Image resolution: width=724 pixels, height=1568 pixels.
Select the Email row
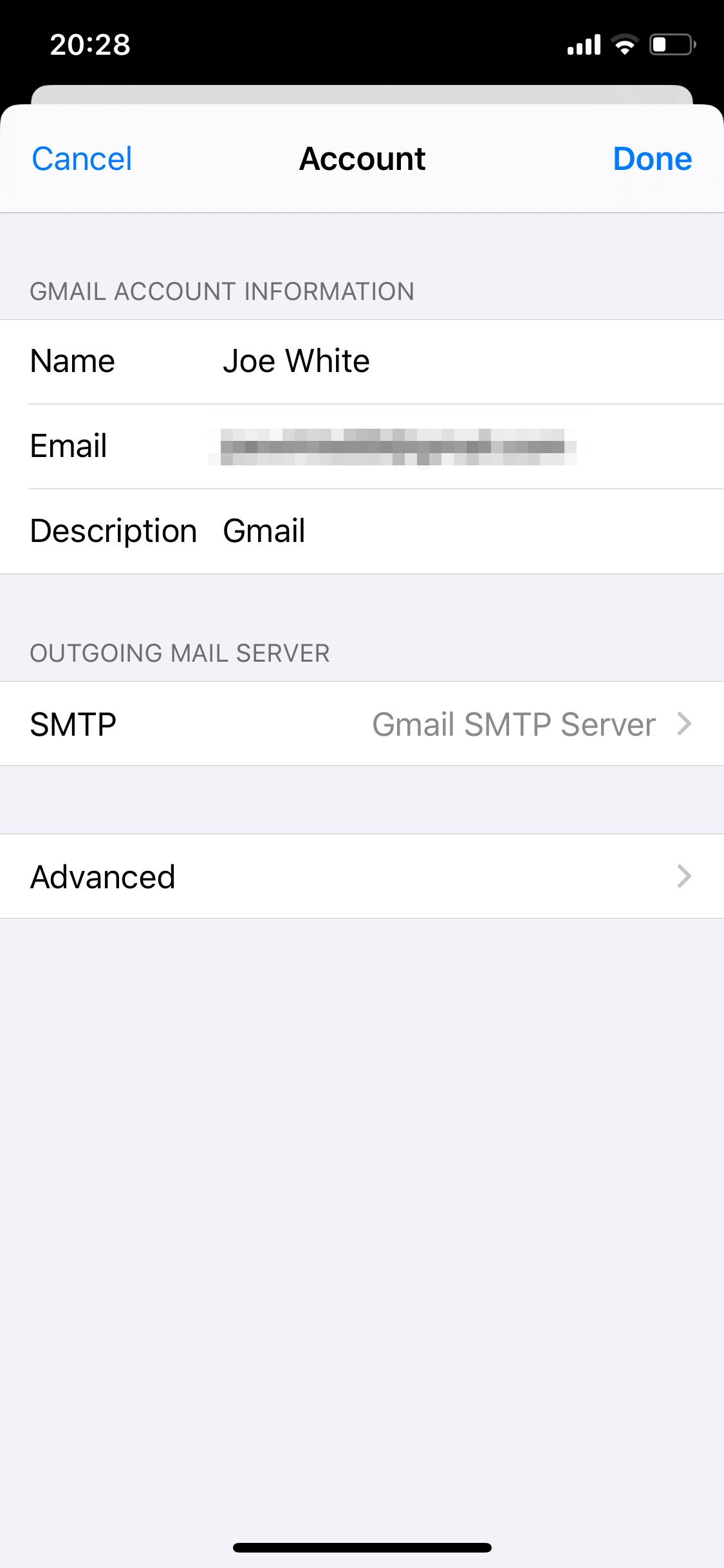[362, 447]
